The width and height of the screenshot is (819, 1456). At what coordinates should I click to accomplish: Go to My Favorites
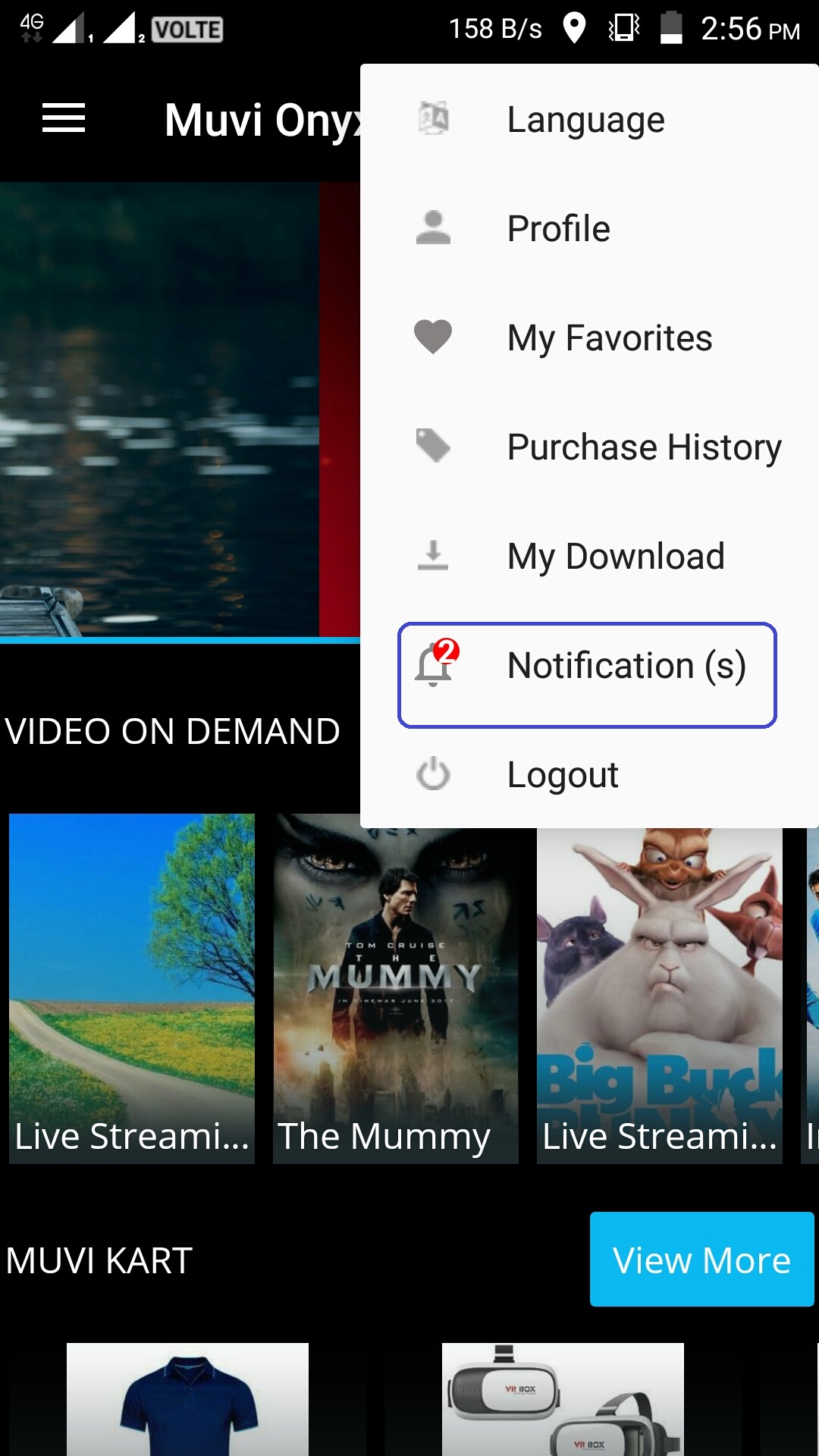pos(589,338)
